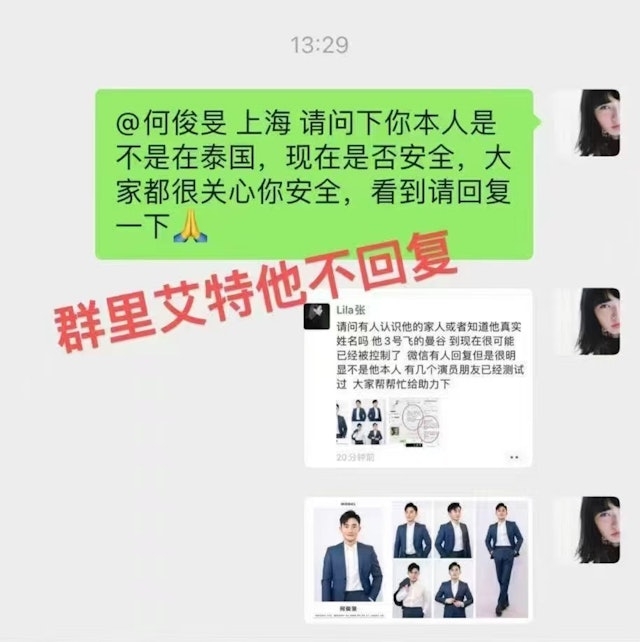The width and height of the screenshot is (640, 642).
Task: Open the shared post from Lila张
Action: pos(418,378)
